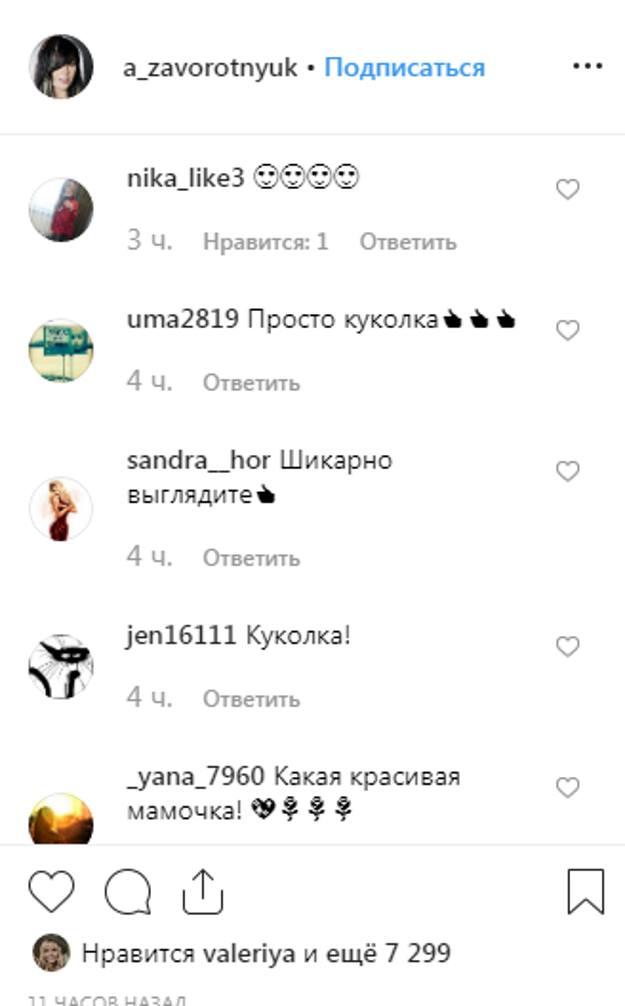Image resolution: width=625 pixels, height=1006 pixels.
Task: Reply to the sandra__hor comment
Action: click(x=251, y=558)
